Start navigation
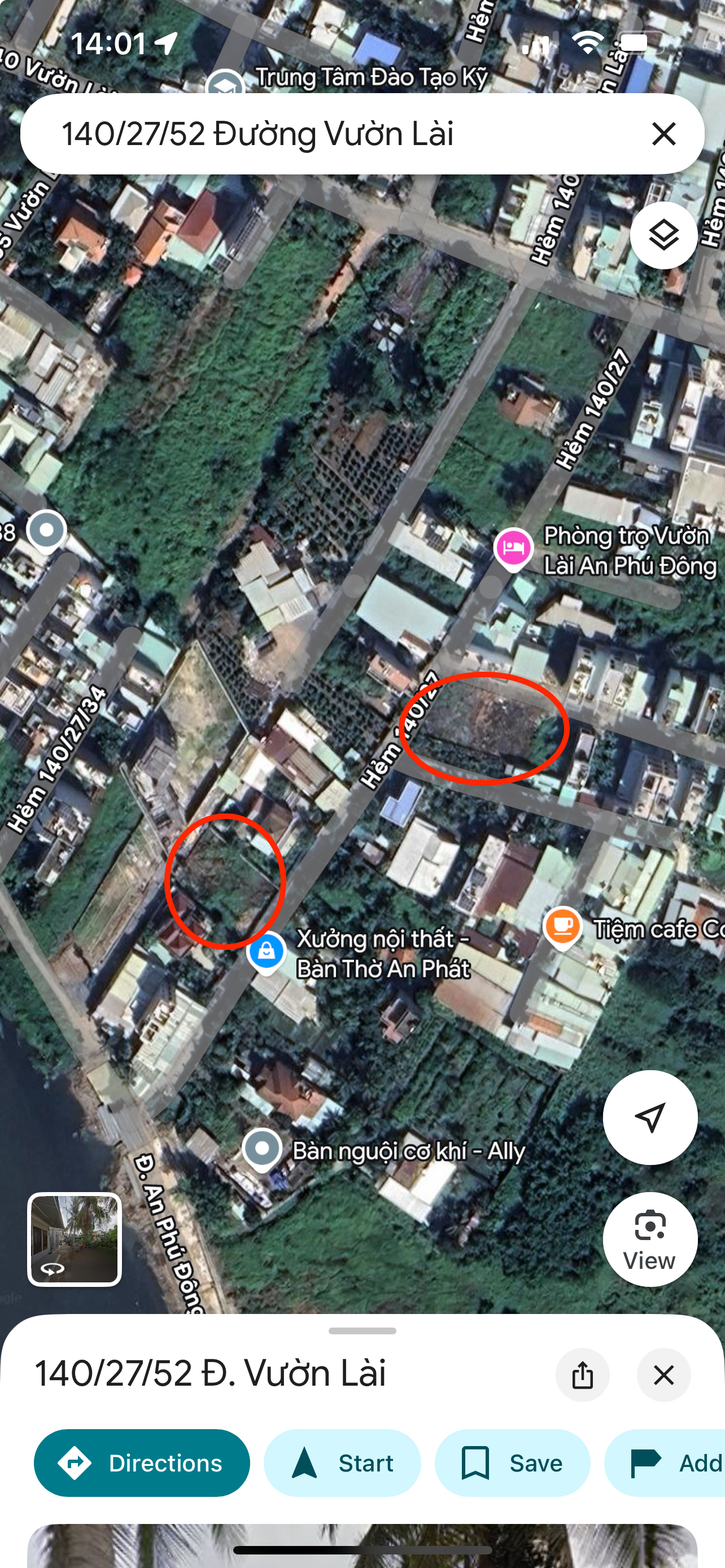This screenshot has height=1568, width=725. click(342, 1462)
